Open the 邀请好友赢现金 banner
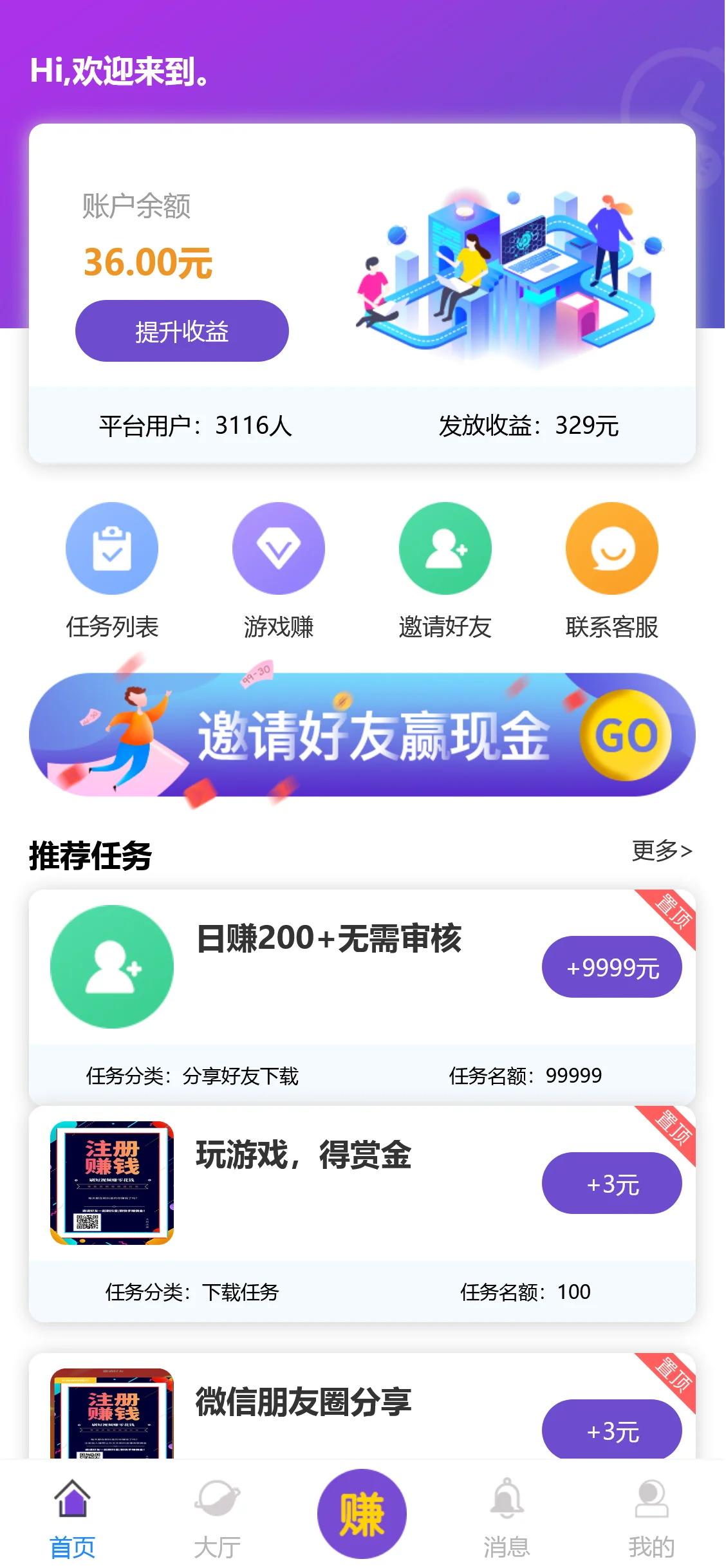 362,735
